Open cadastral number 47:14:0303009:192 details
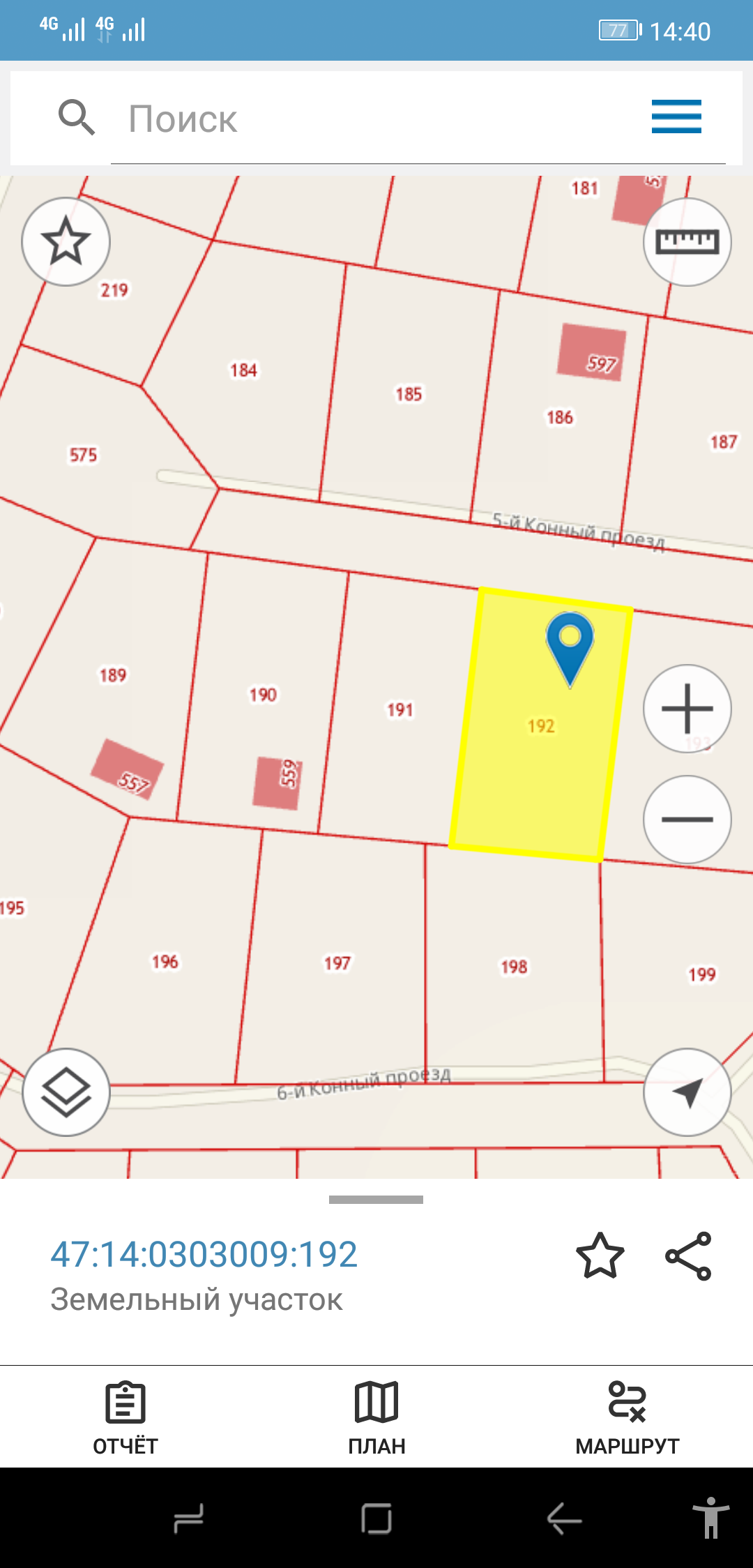753x1568 pixels. click(x=204, y=1254)
